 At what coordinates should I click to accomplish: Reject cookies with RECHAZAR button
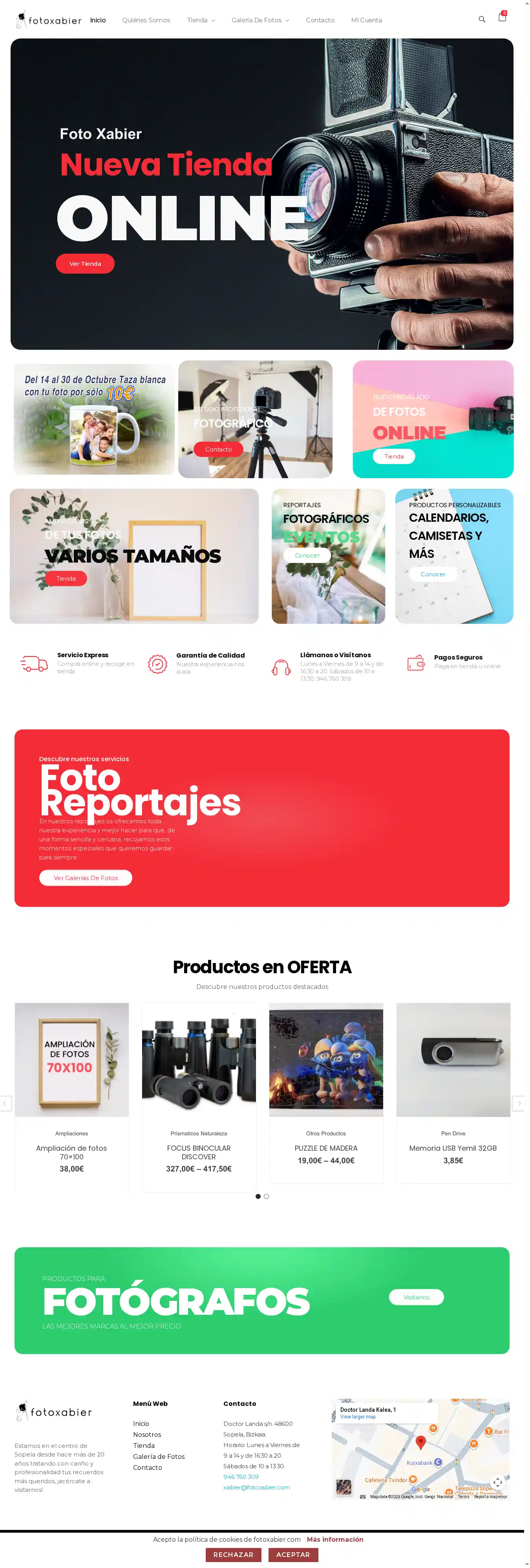click(x=233, y=1554)
